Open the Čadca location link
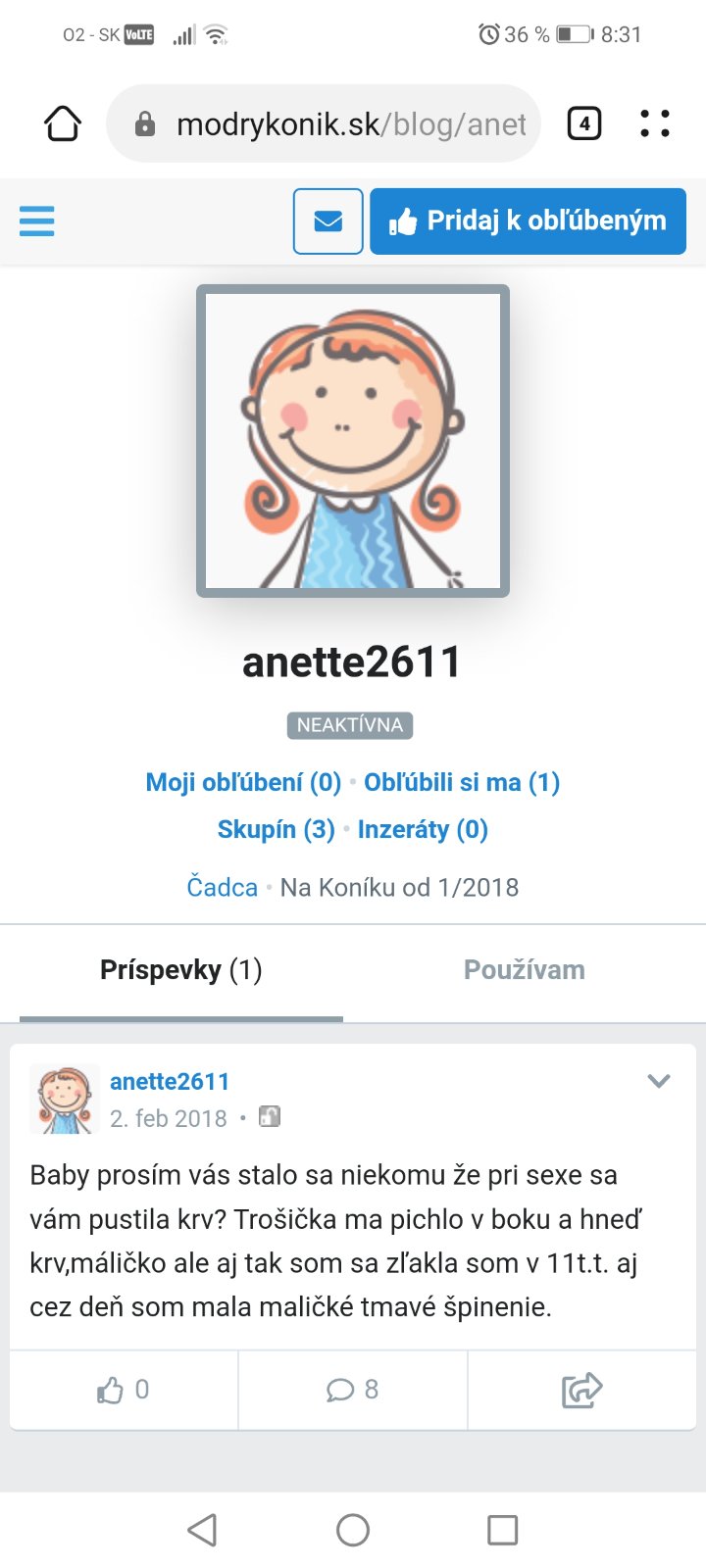Screen dimensions: 706x1568 222,887
